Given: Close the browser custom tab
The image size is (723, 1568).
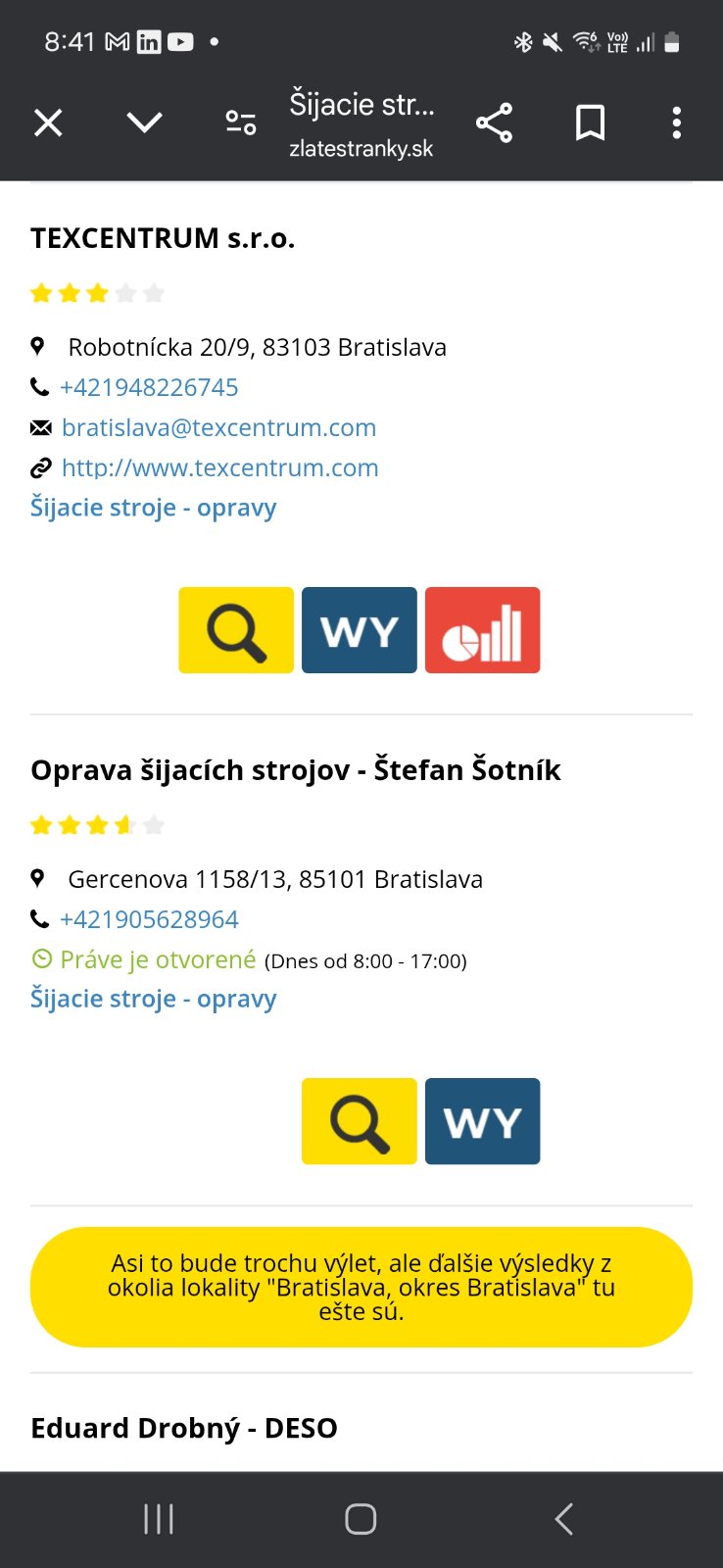Looking at the screenshot, I should point(48,122).
